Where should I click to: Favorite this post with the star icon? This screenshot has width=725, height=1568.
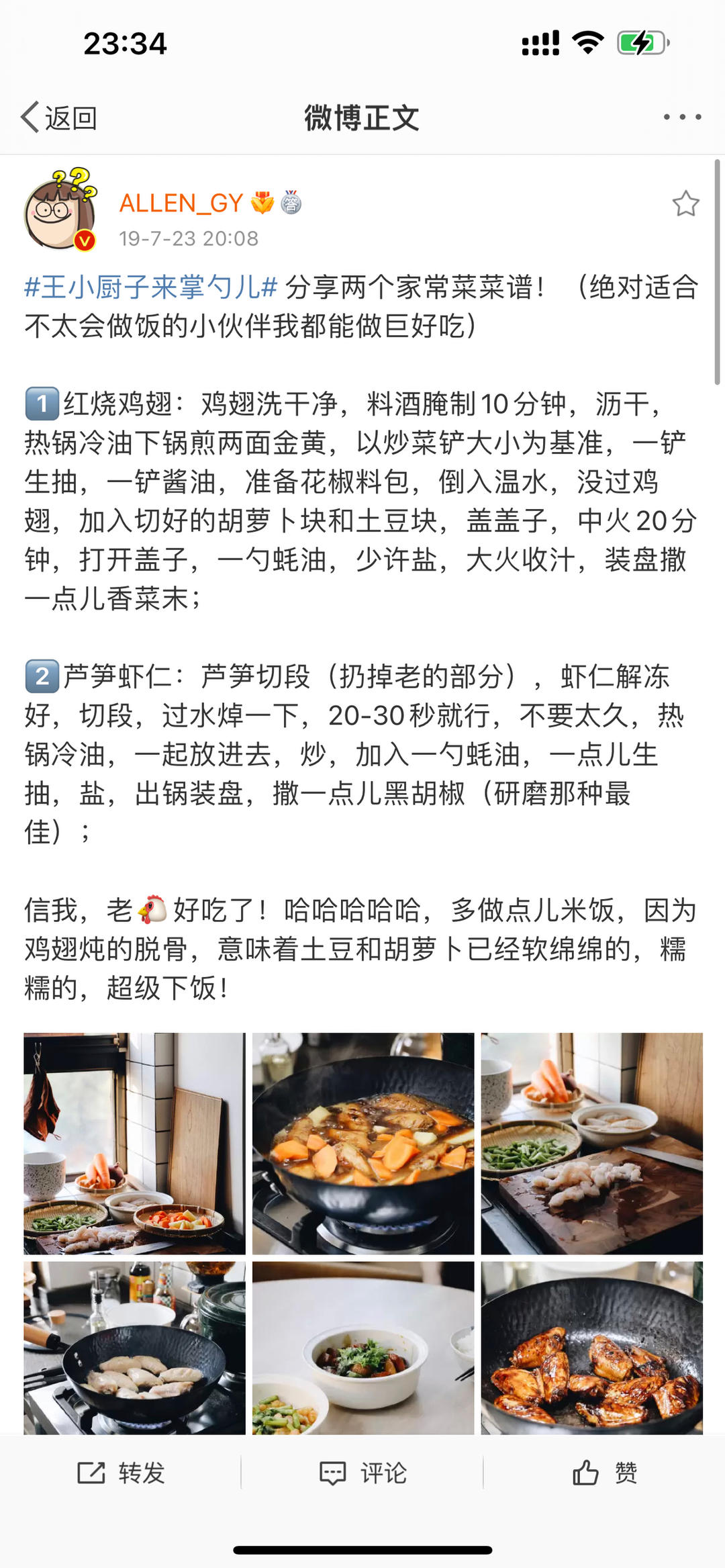tap(685, 203)
